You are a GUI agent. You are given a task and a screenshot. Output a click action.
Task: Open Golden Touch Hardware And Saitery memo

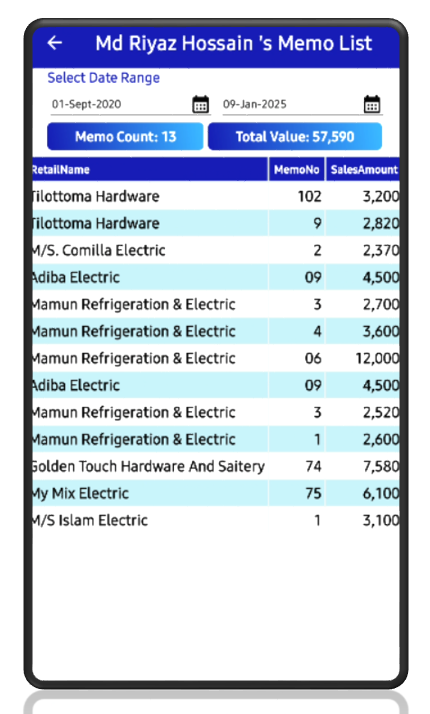point(216,466)
